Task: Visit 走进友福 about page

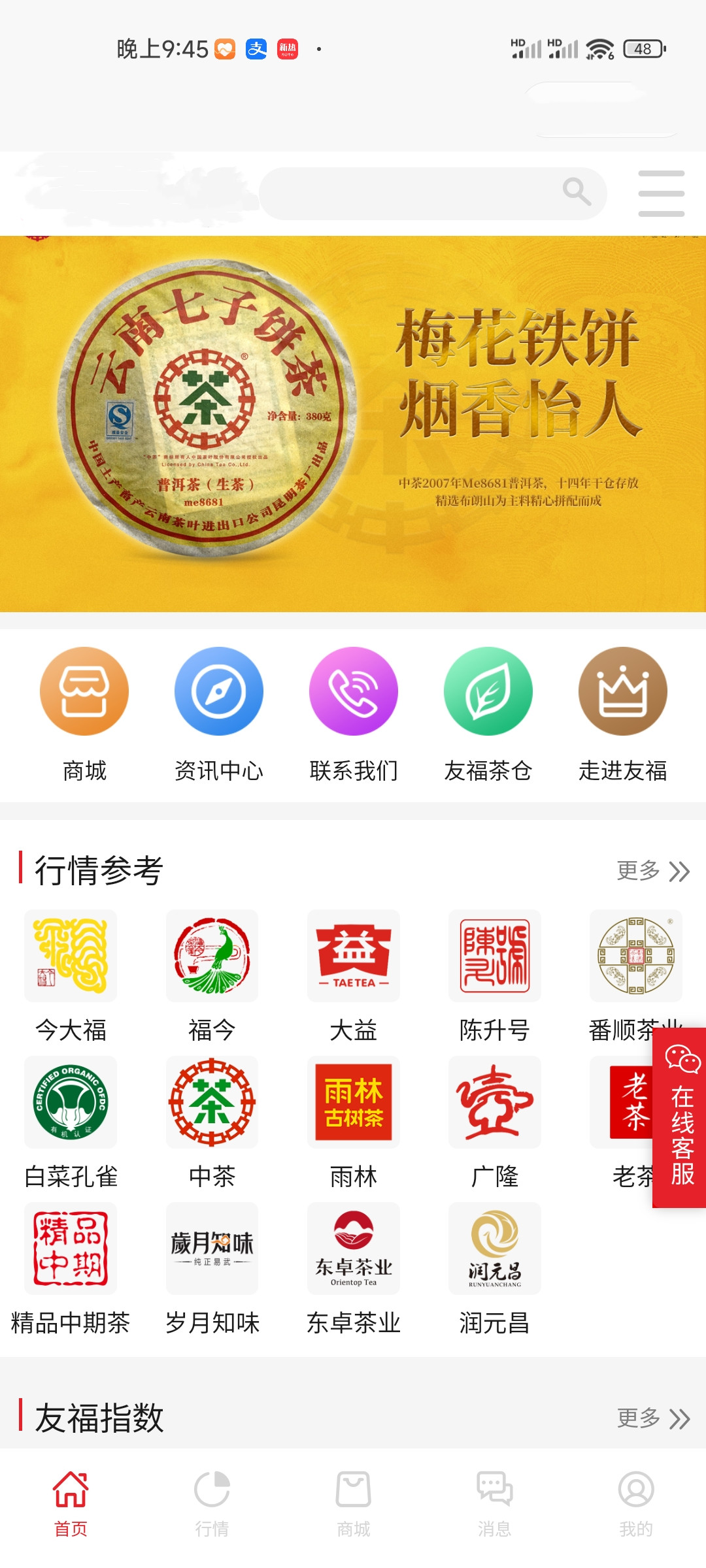Action: (623, 713)
